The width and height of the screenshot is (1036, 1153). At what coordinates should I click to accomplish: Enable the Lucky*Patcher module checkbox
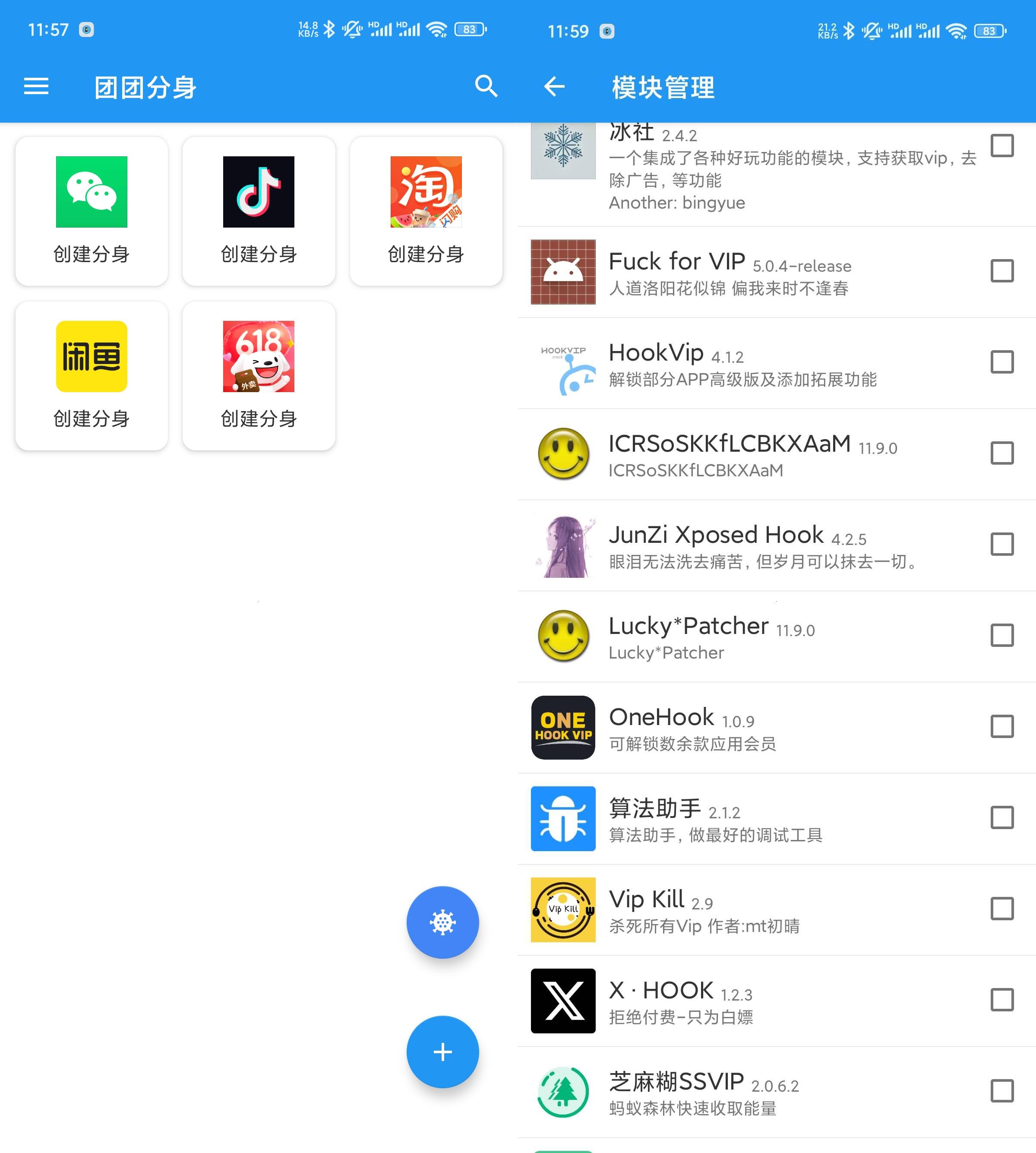1002,635
